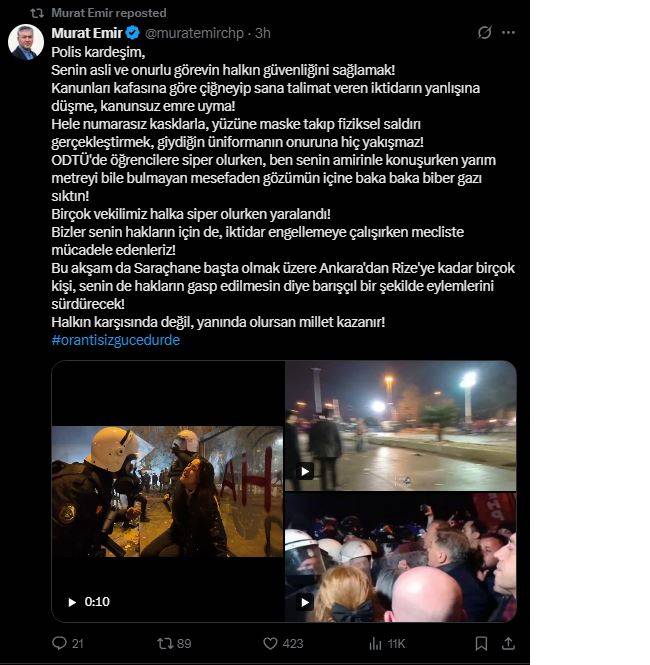Image resolution: width=650 pixels, height=665 pixels.
Task: Reply to the post with 21 comments
Action: [x=59, y=643]
